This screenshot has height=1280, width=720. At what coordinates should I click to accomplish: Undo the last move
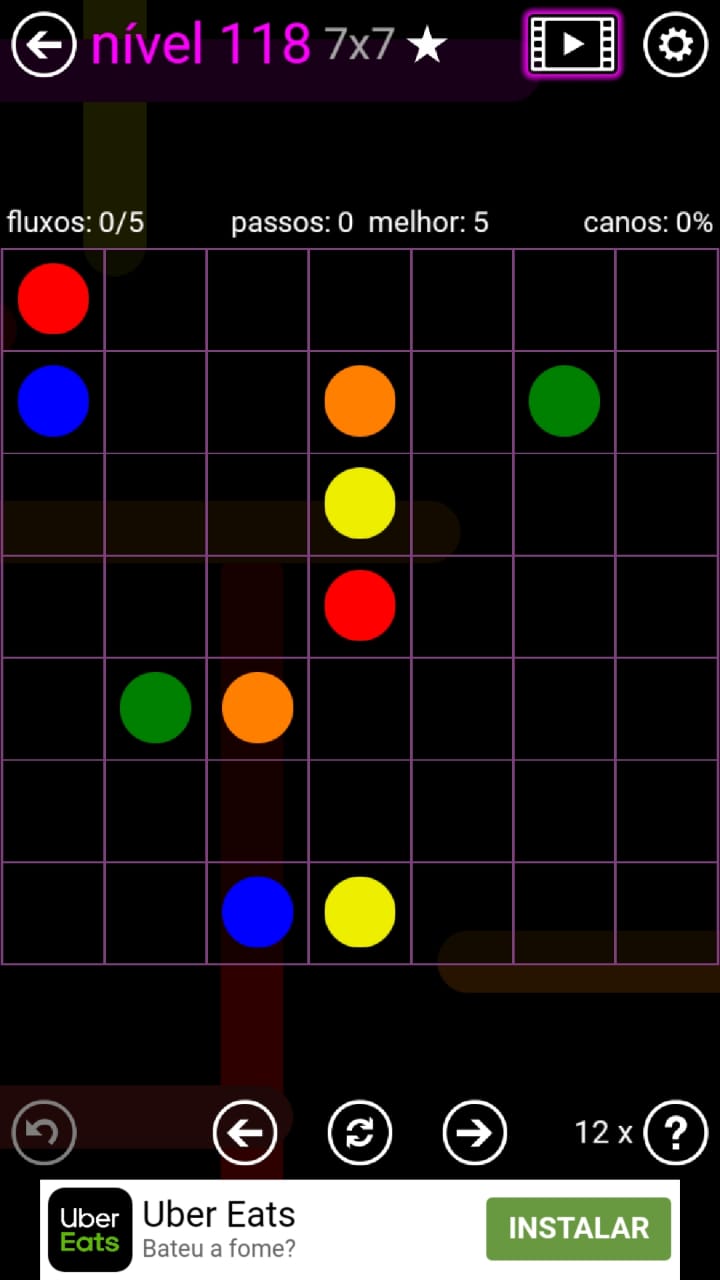click(44, 1132)
